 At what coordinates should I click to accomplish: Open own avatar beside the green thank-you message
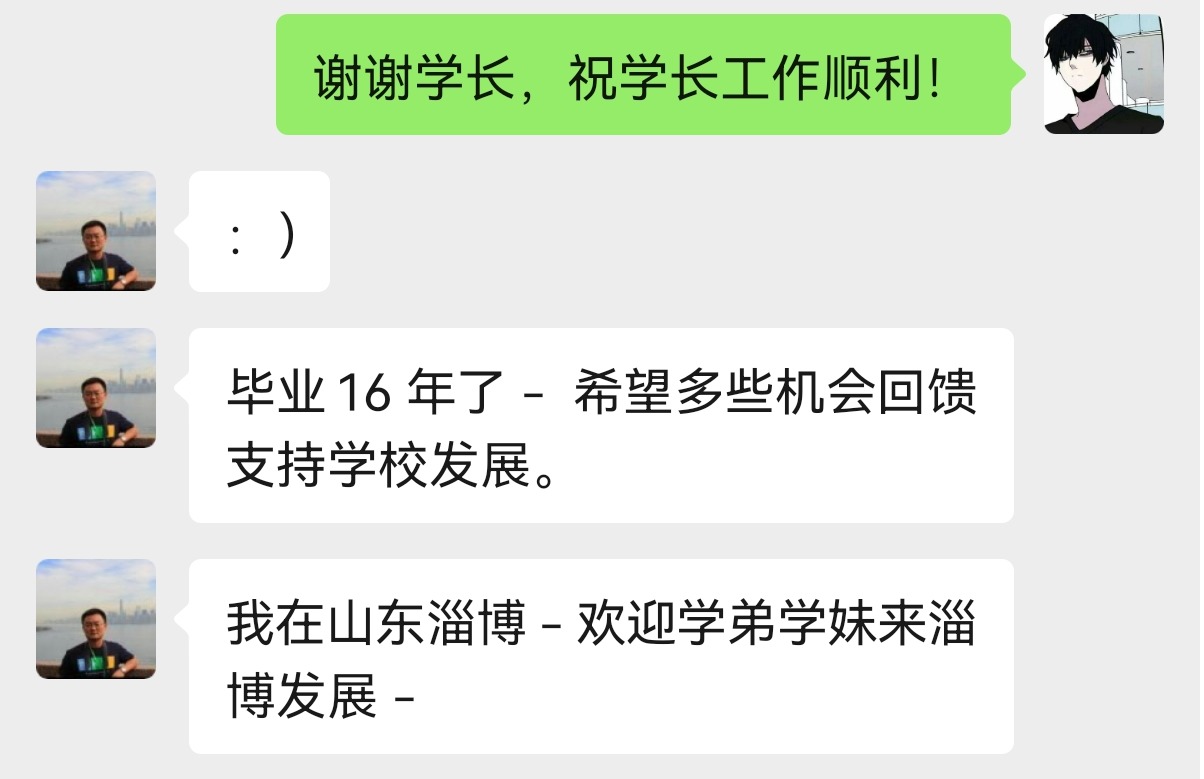tap(1103, 74)
